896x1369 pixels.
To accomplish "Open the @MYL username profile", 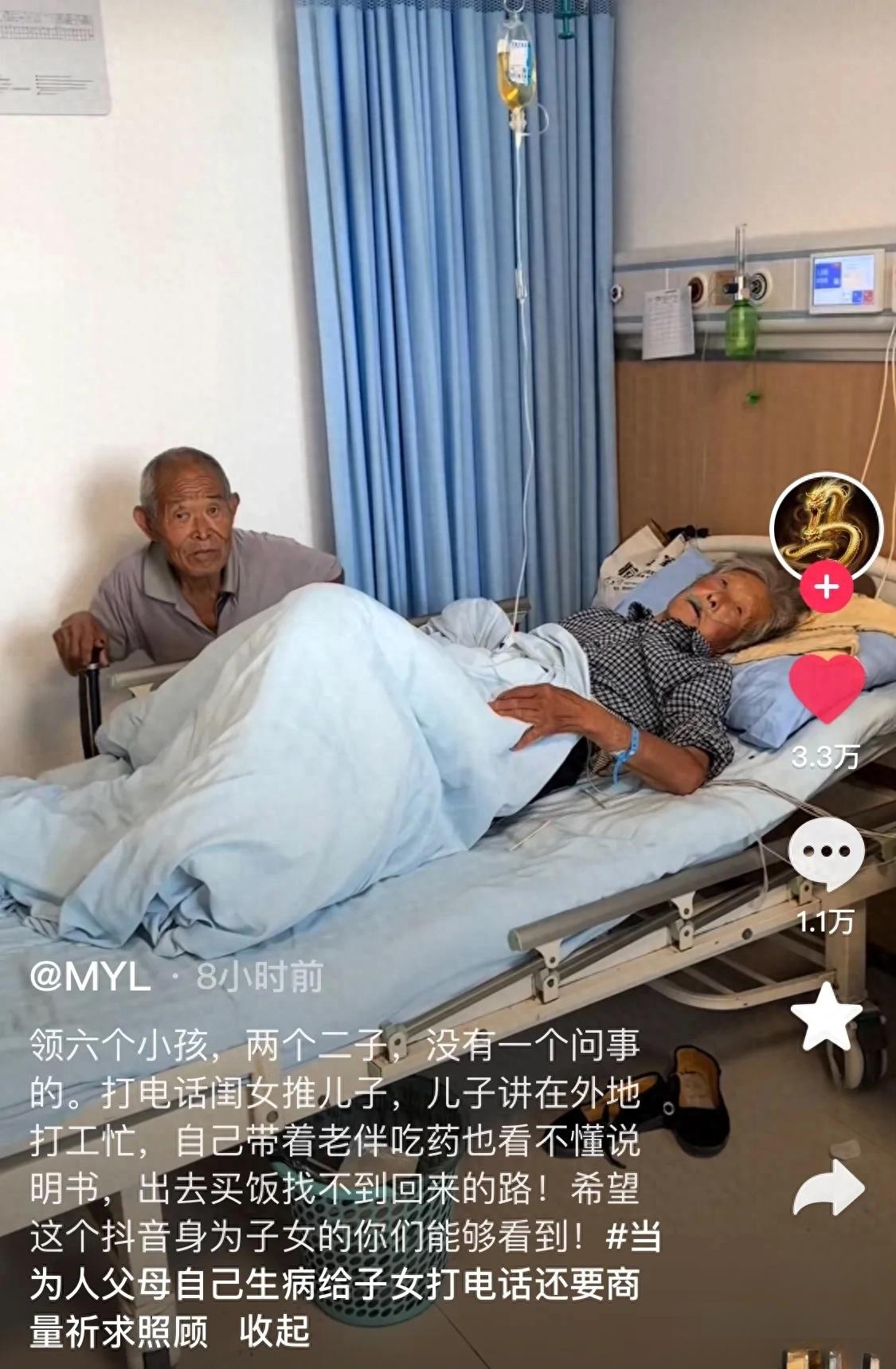I will pos(90,977).
